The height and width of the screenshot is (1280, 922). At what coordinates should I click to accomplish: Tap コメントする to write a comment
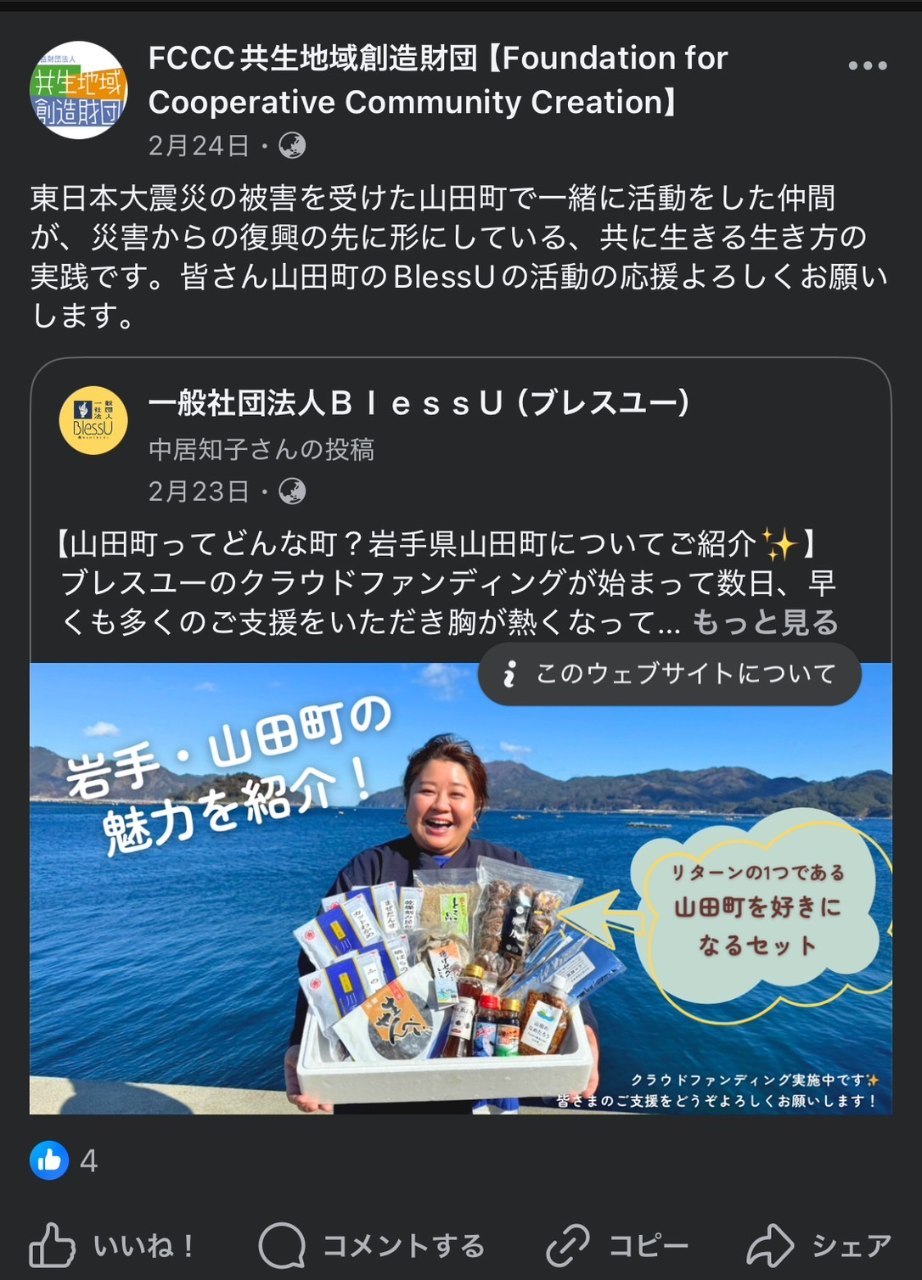pos(372,1246)
